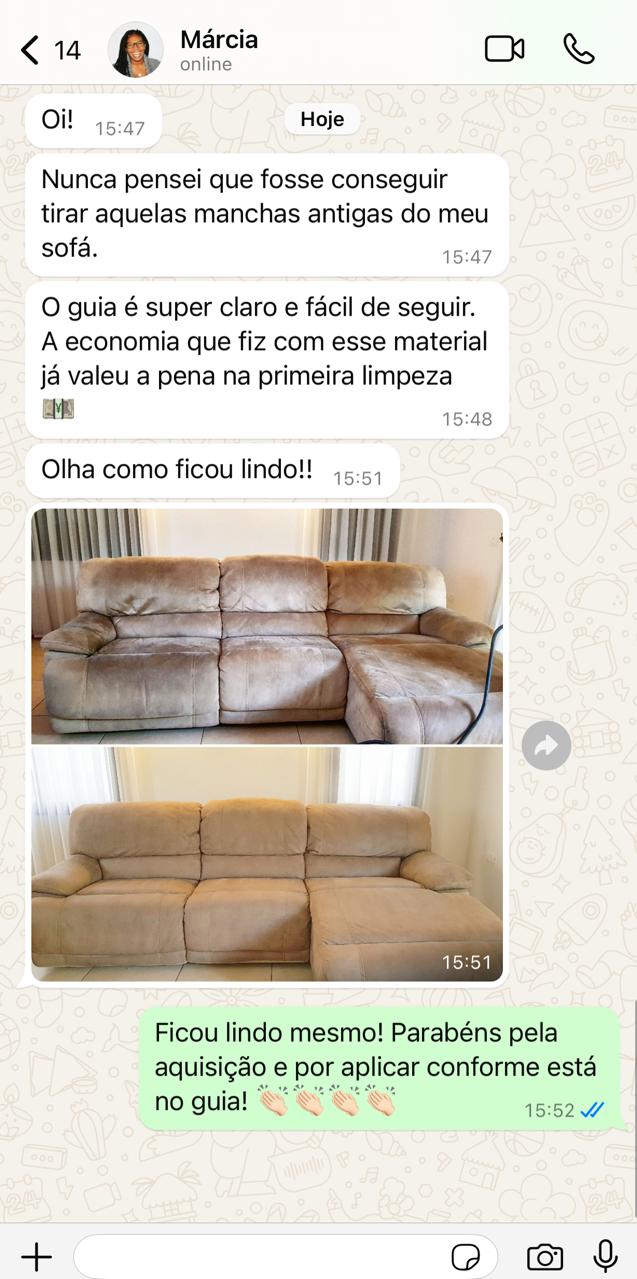Open Márcia's contact info from header
This screenshot has height=1279, width=637.
click(x=219, y=50)
